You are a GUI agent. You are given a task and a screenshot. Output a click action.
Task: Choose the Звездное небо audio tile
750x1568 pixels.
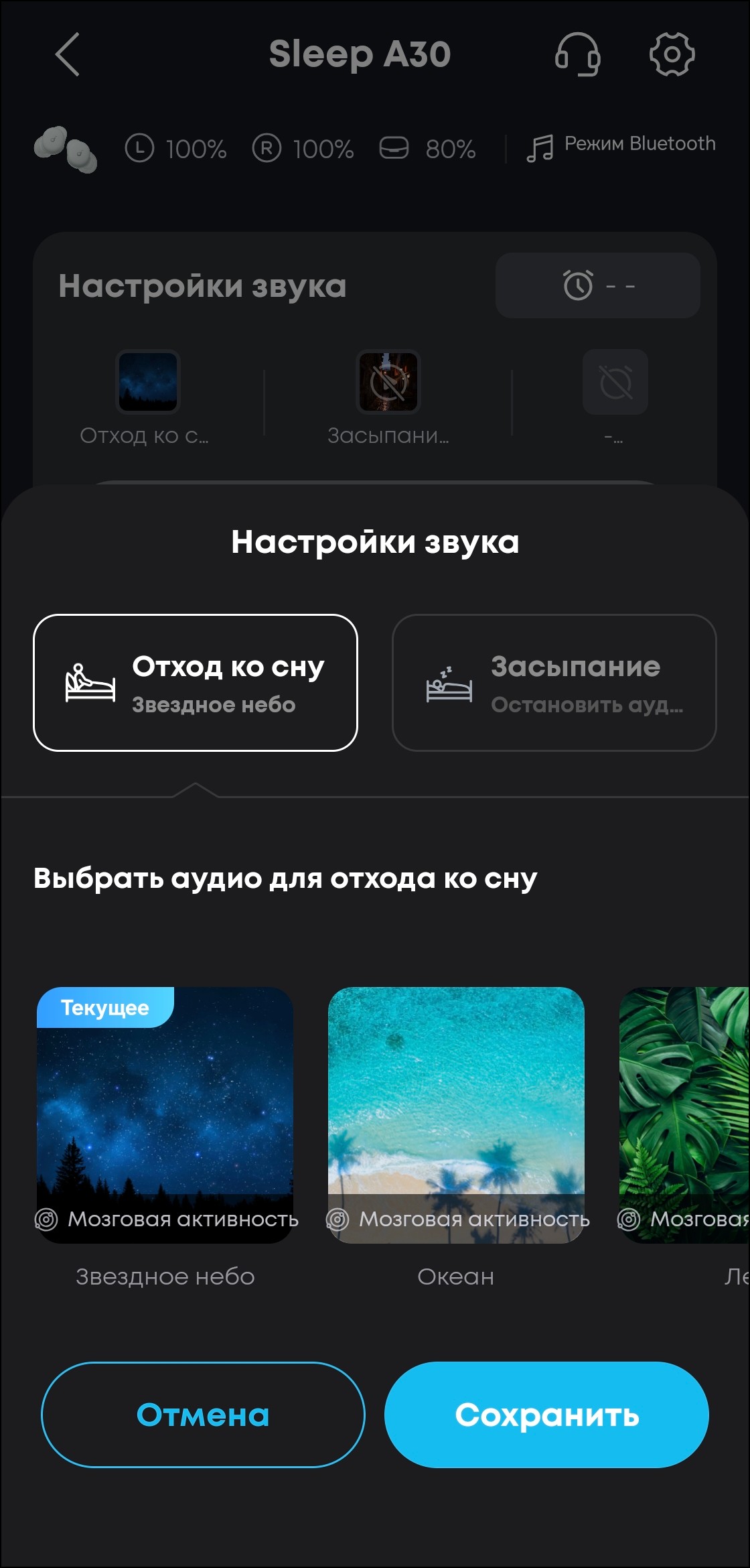(x=165, y=1114)
